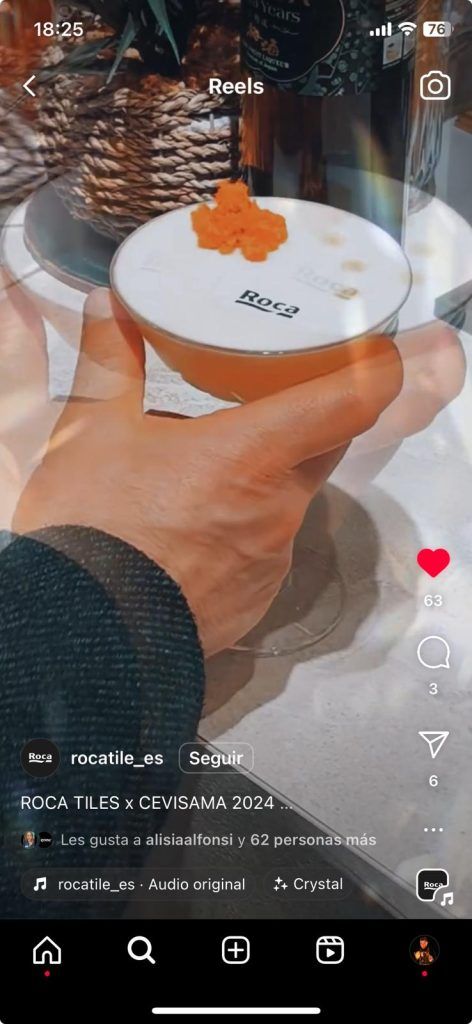Open the rocatile_es Audio original chip
The width and height of the screenshot is (472, 1024).
coord(138,884)
